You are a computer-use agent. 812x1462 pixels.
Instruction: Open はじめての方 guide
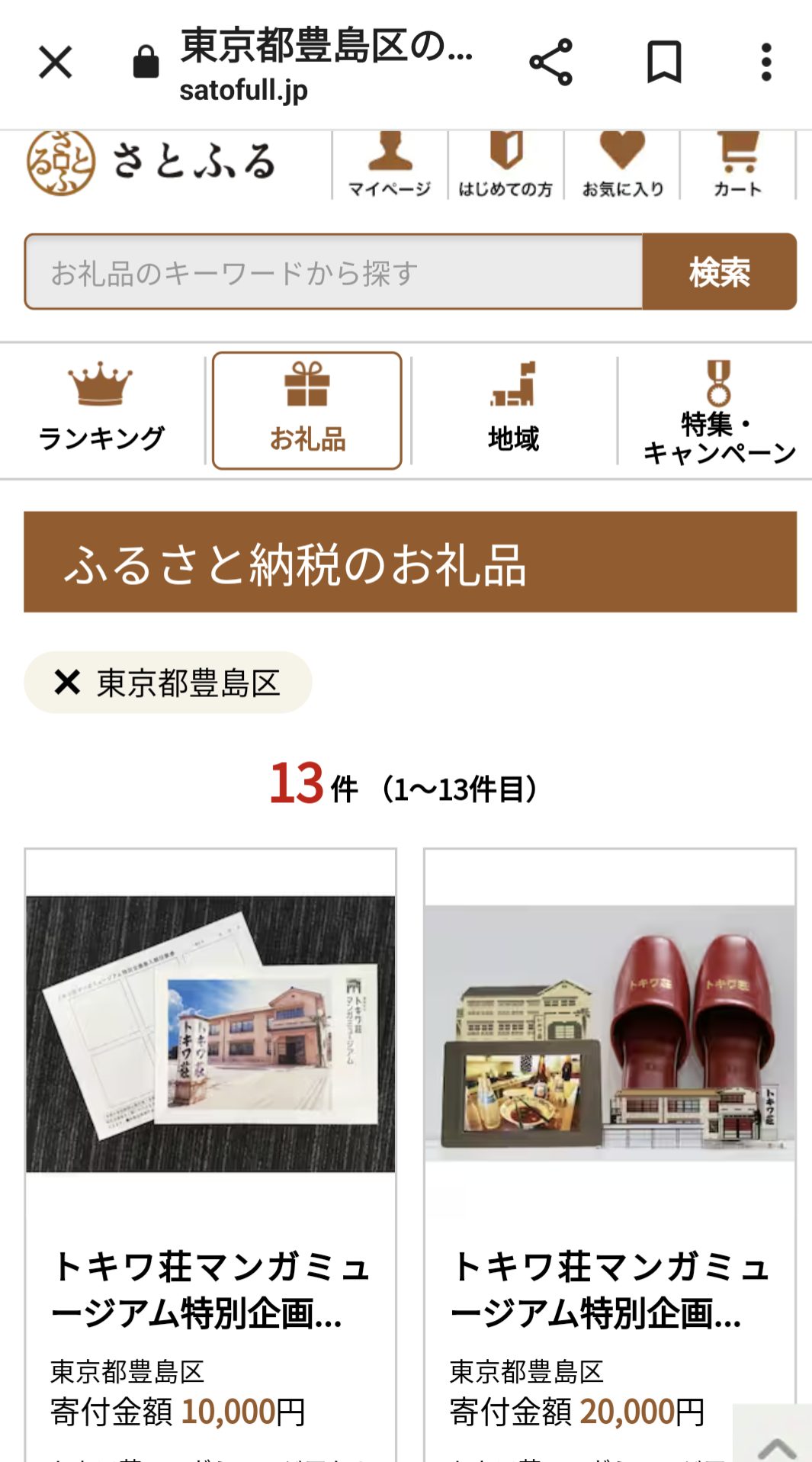click(505, 165)
